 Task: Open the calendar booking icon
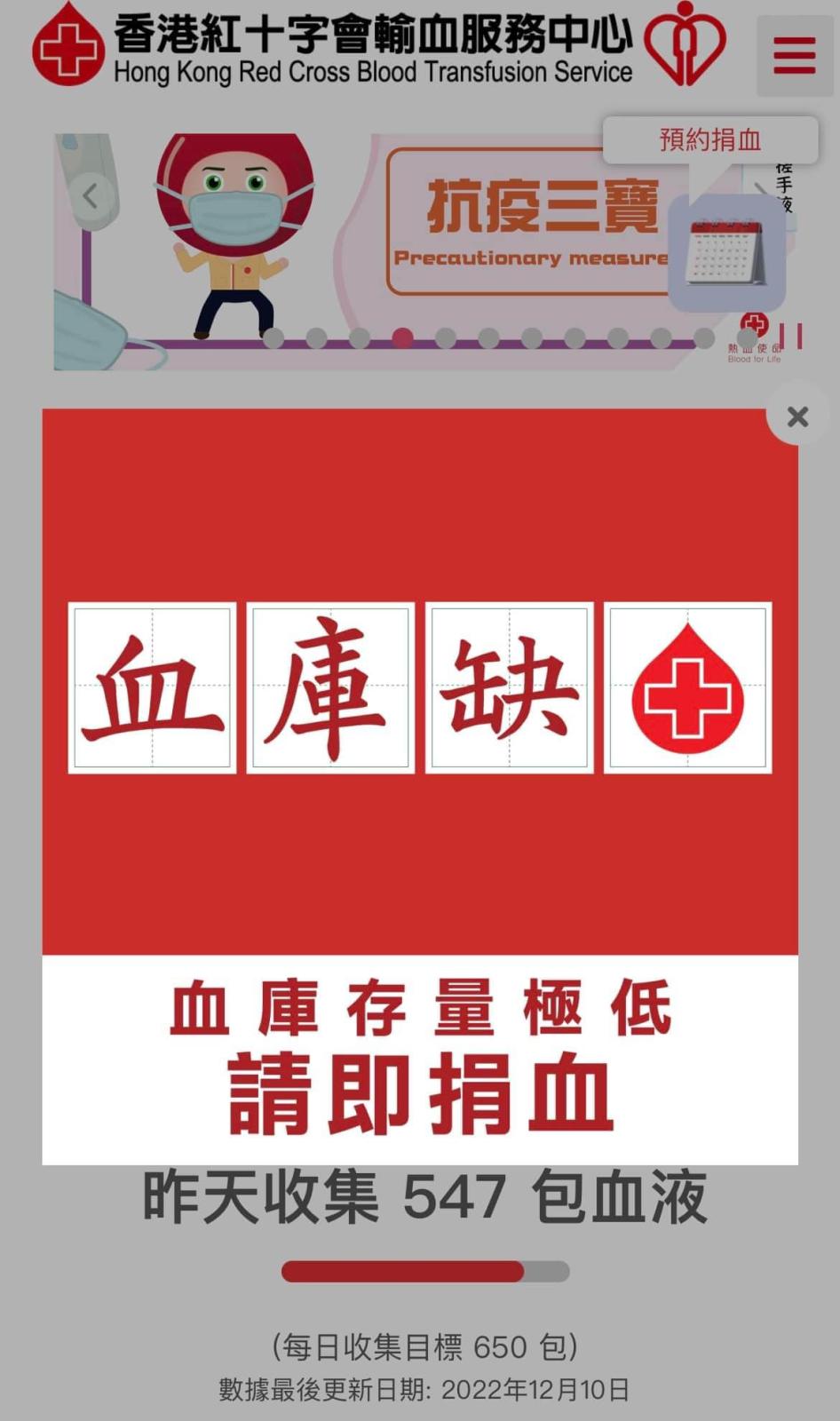(x=726, y=253)
